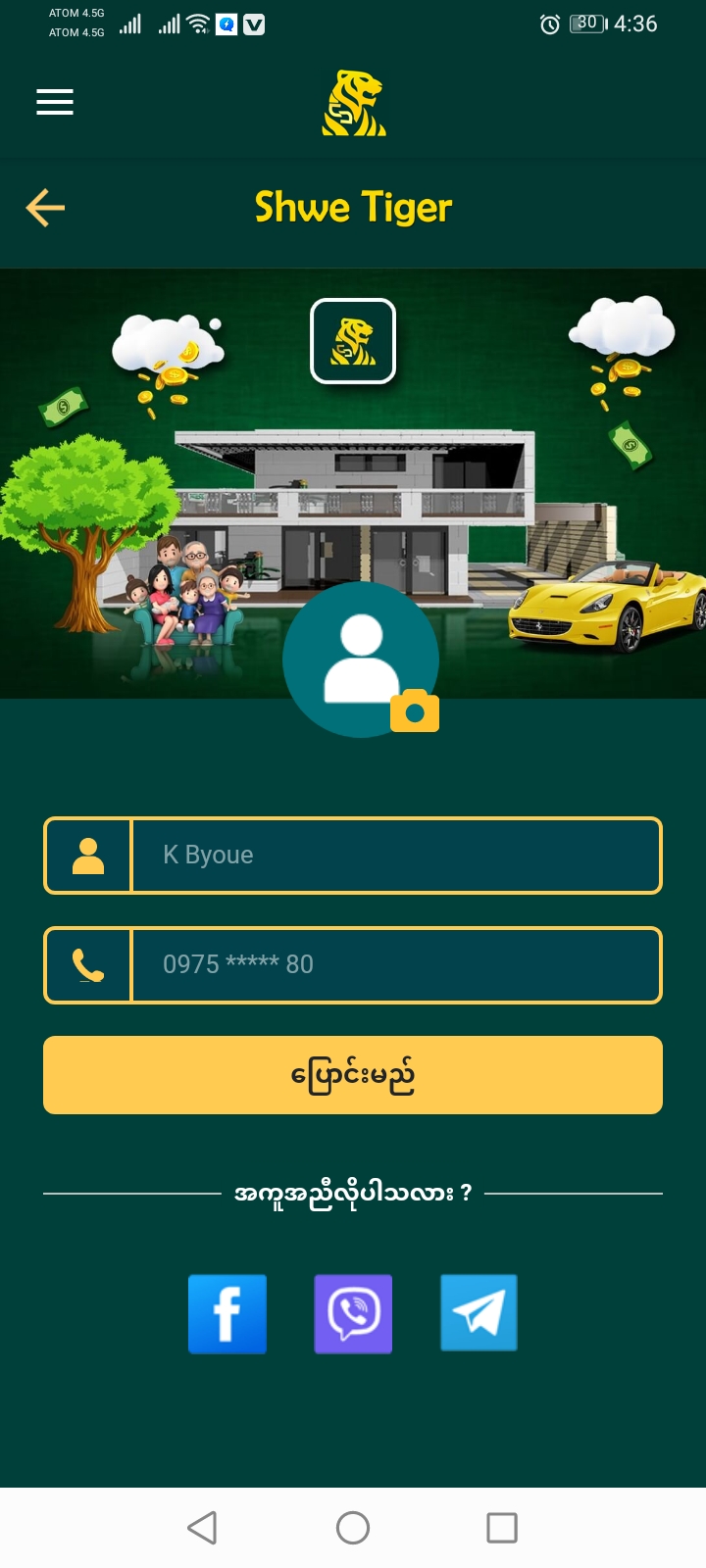Open recent apps from navigation bar
706x1568 pixels.
(502, 1528)
